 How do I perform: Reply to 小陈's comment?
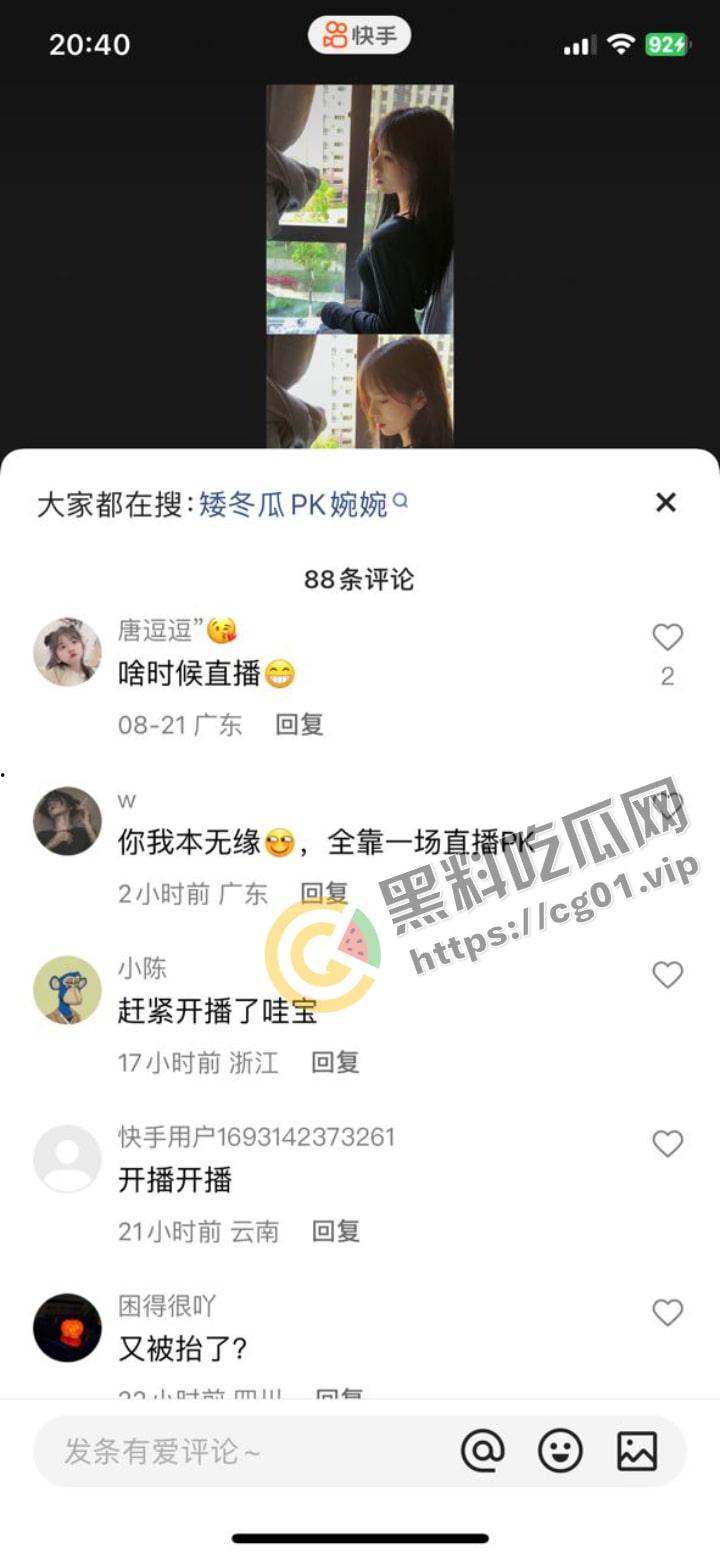(340, 1062)
